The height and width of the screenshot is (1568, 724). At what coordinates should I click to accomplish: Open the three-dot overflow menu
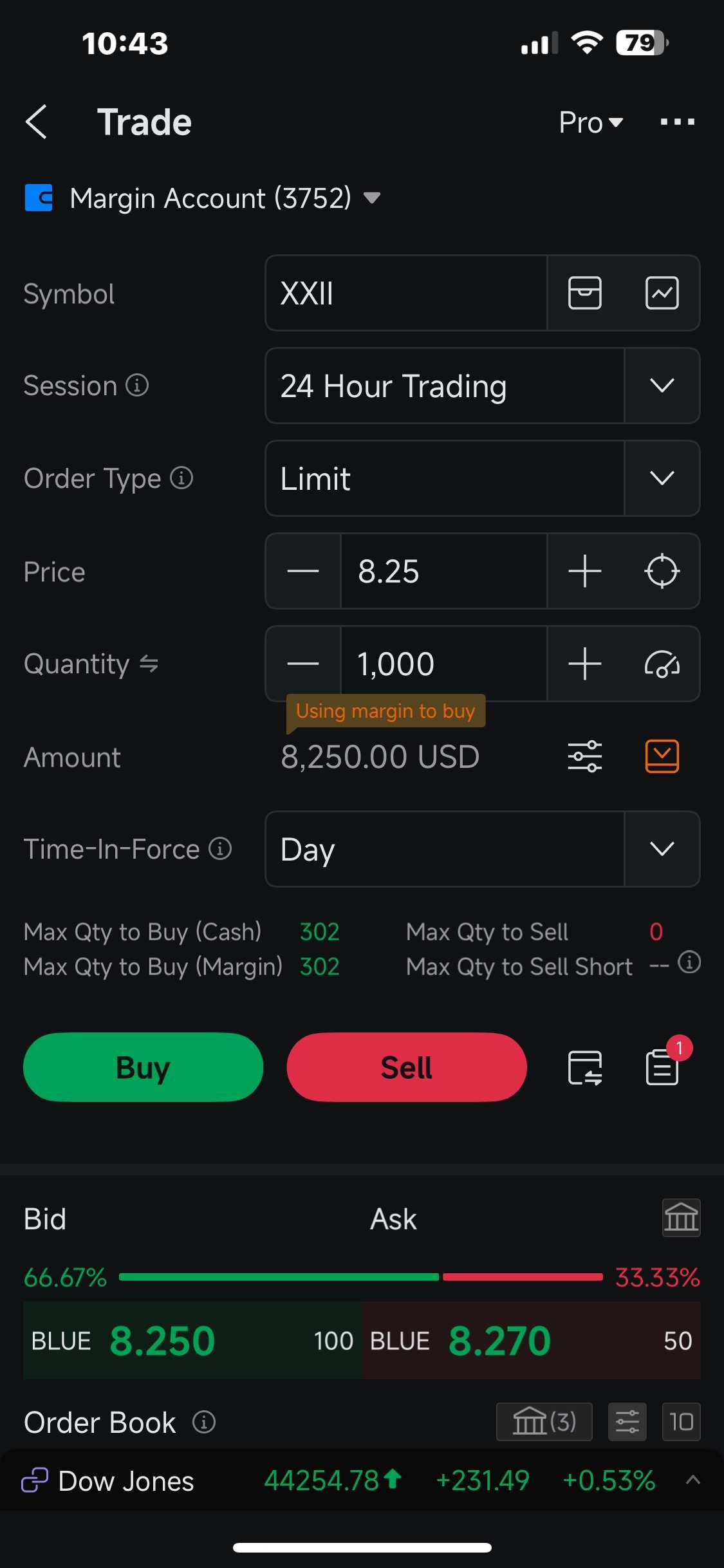pyautogui.click(x=677, y=122)
